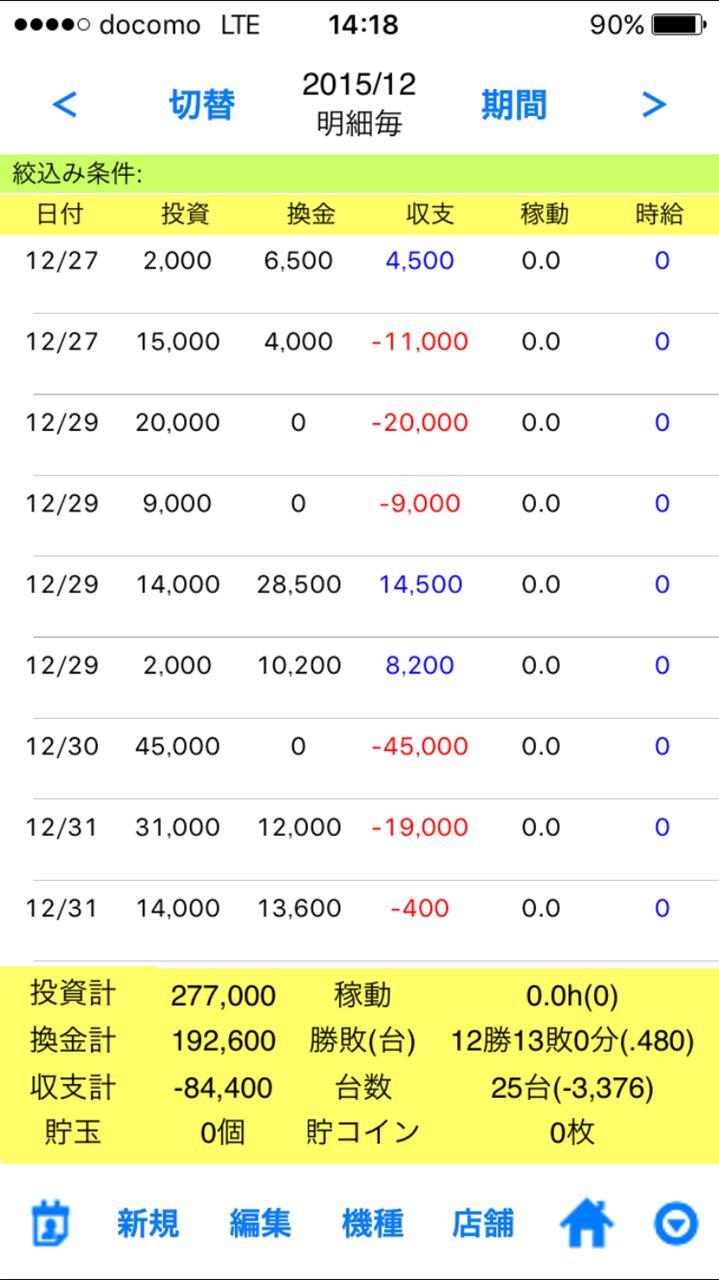Open the 期間 period selector
This screenshot has height=1280, width=719.
click(514, 105)
